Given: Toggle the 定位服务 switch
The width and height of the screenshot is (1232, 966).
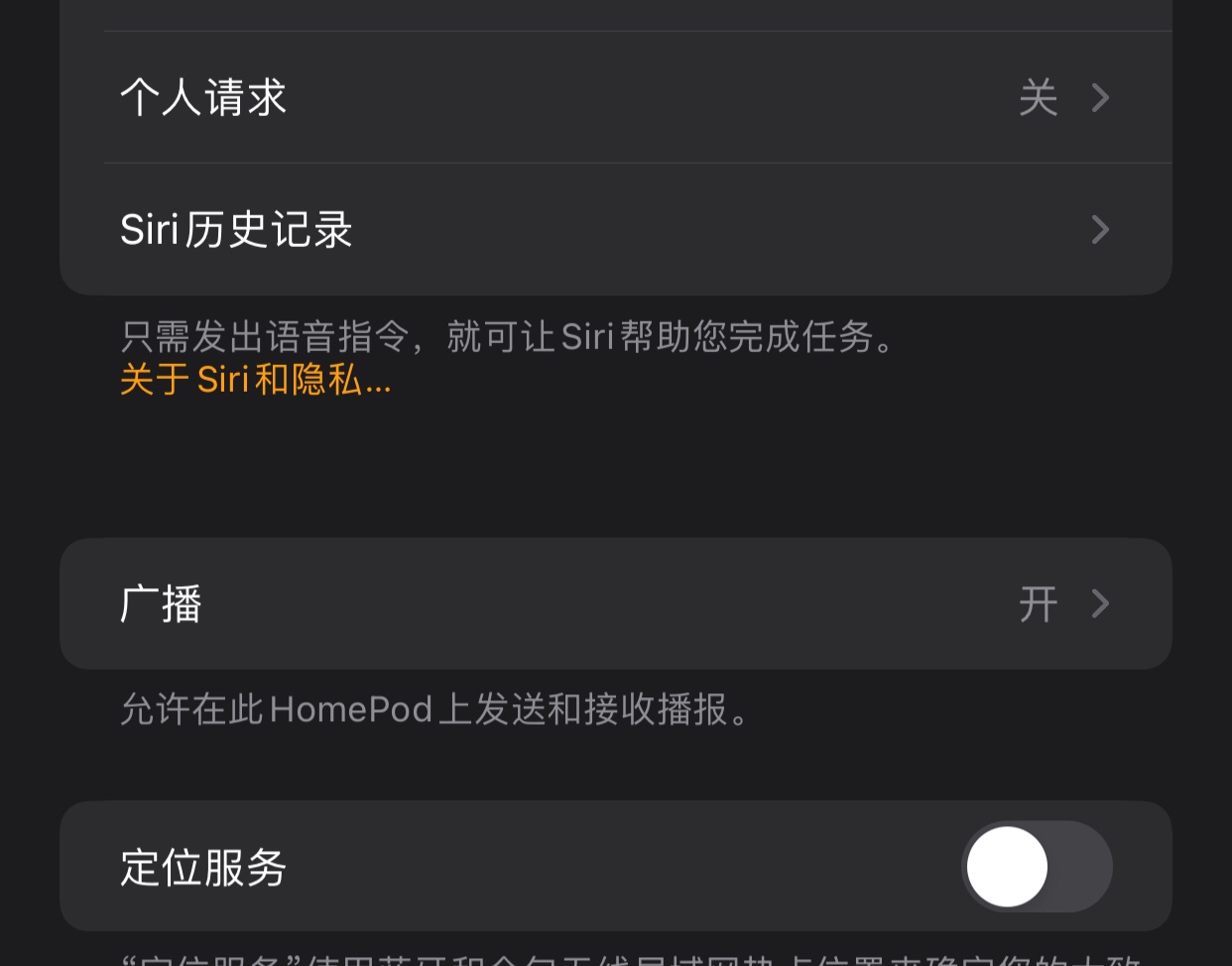Looking at the screenshot, I should [x=1037, y=866].
